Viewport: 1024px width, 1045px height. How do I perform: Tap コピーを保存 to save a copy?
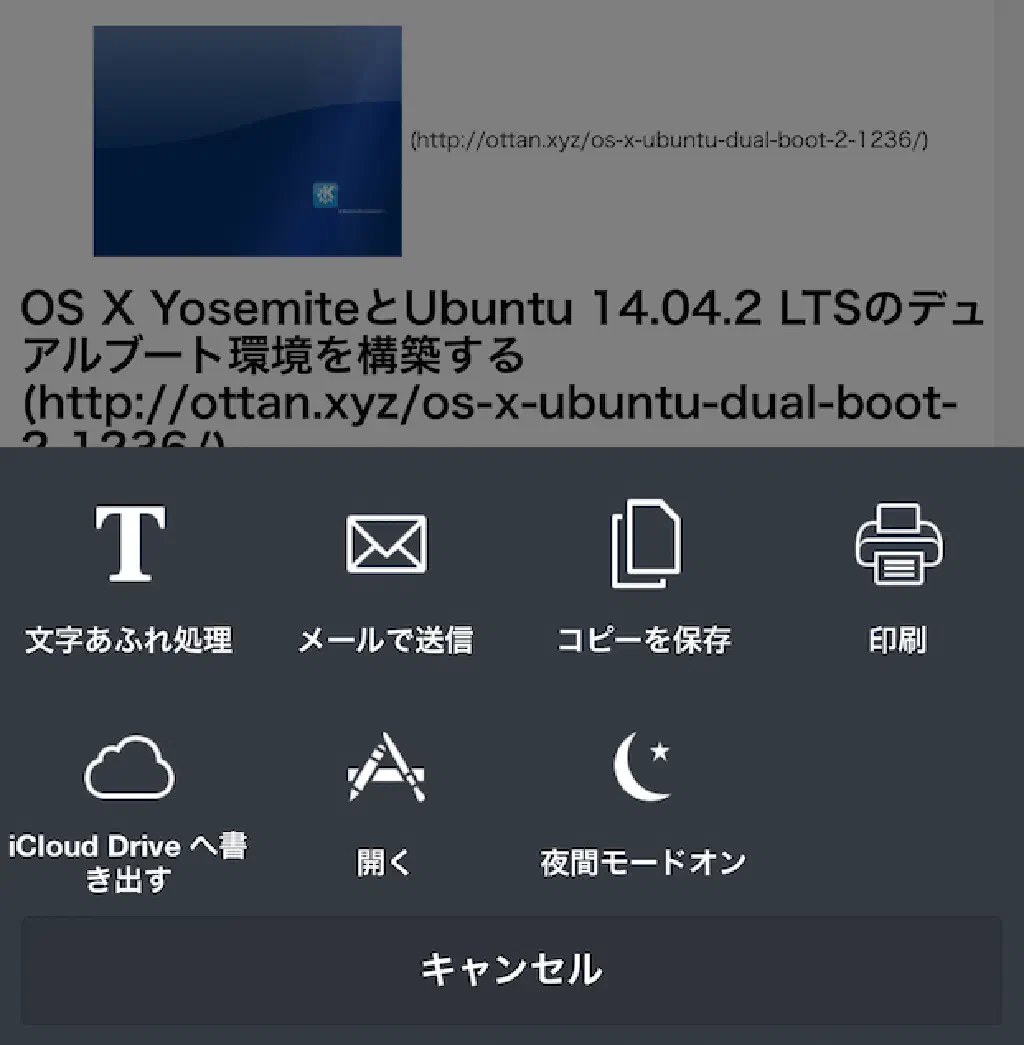[x=643, y=575]
